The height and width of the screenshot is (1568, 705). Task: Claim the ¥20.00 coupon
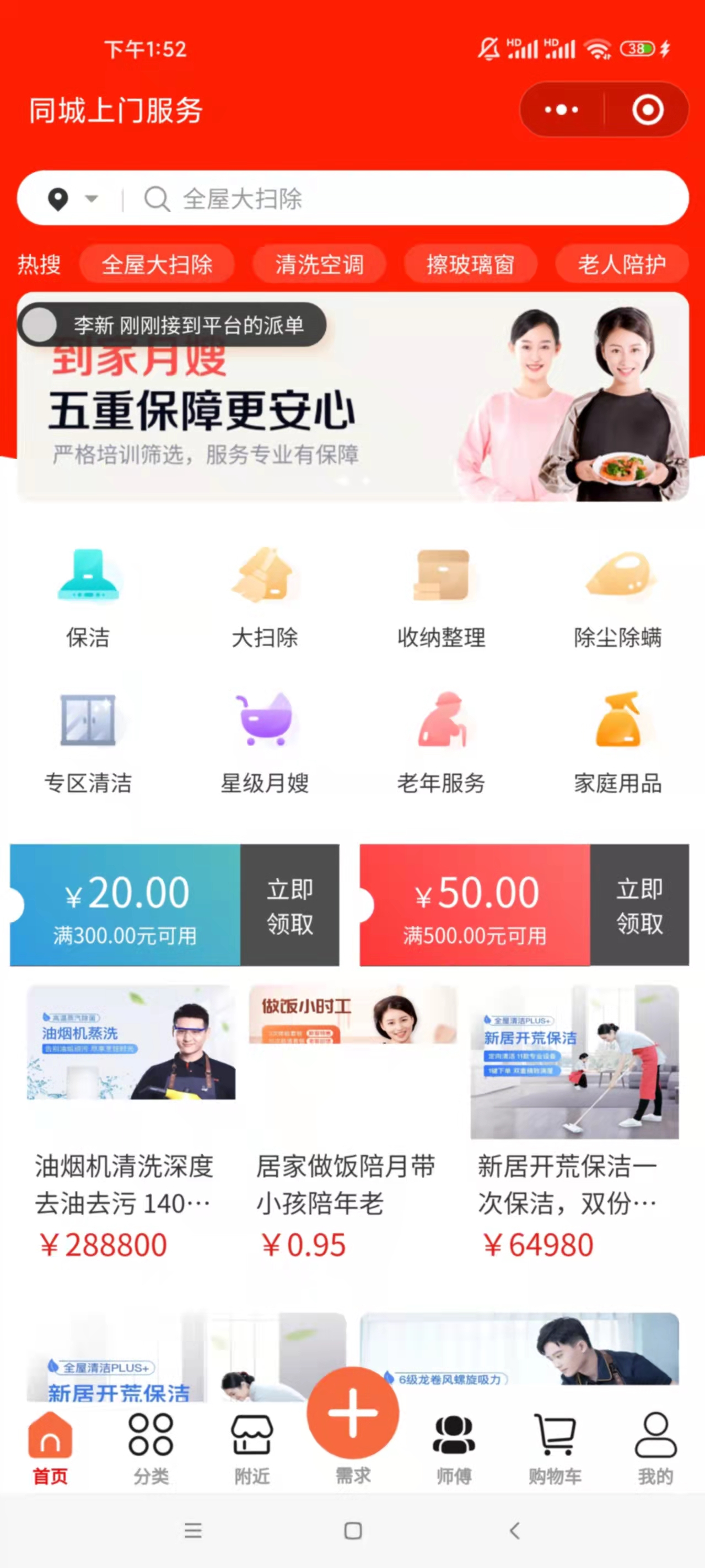290,905
